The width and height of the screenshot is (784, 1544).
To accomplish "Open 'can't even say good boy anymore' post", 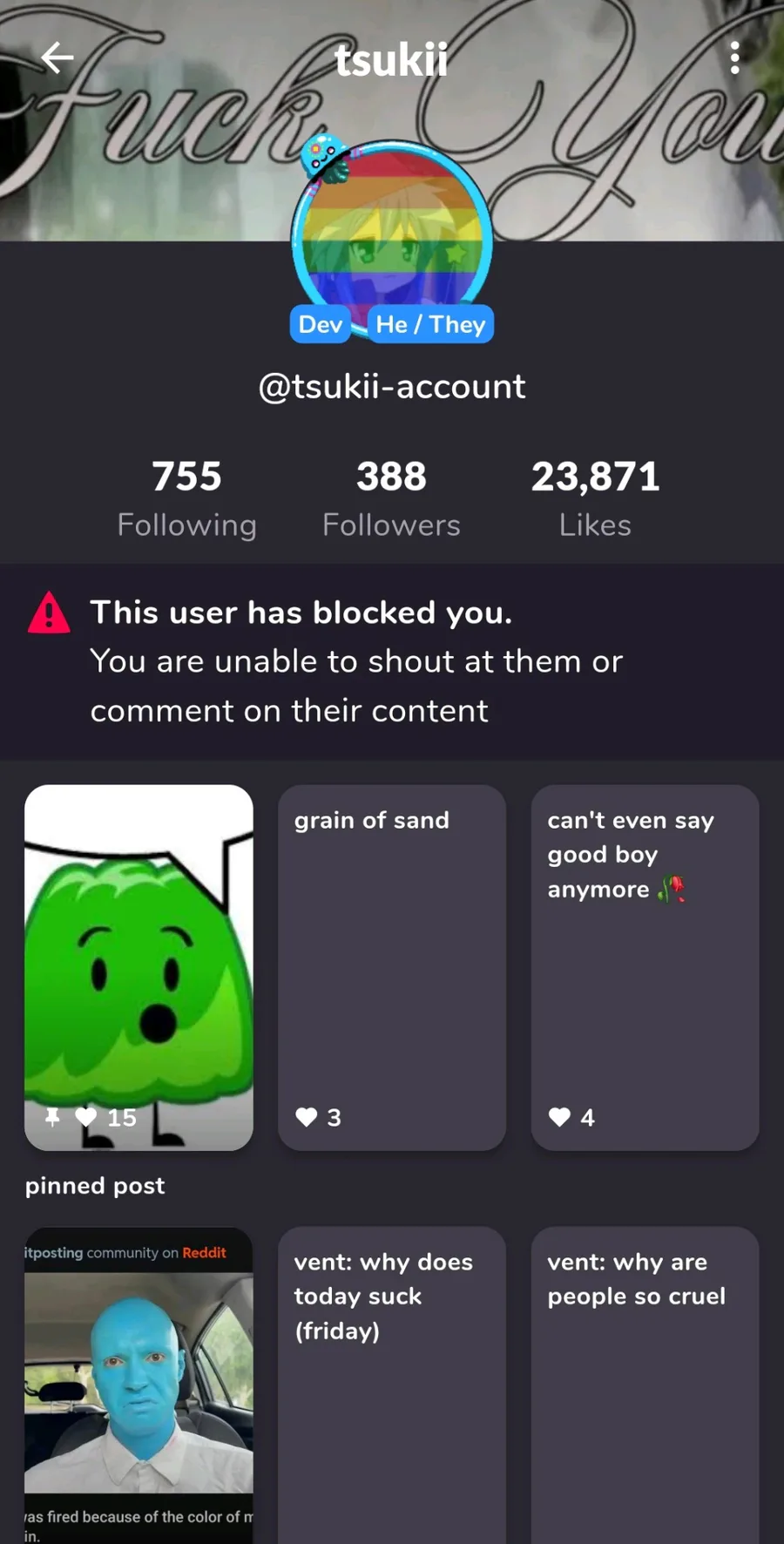I will (x=645, y=967).
